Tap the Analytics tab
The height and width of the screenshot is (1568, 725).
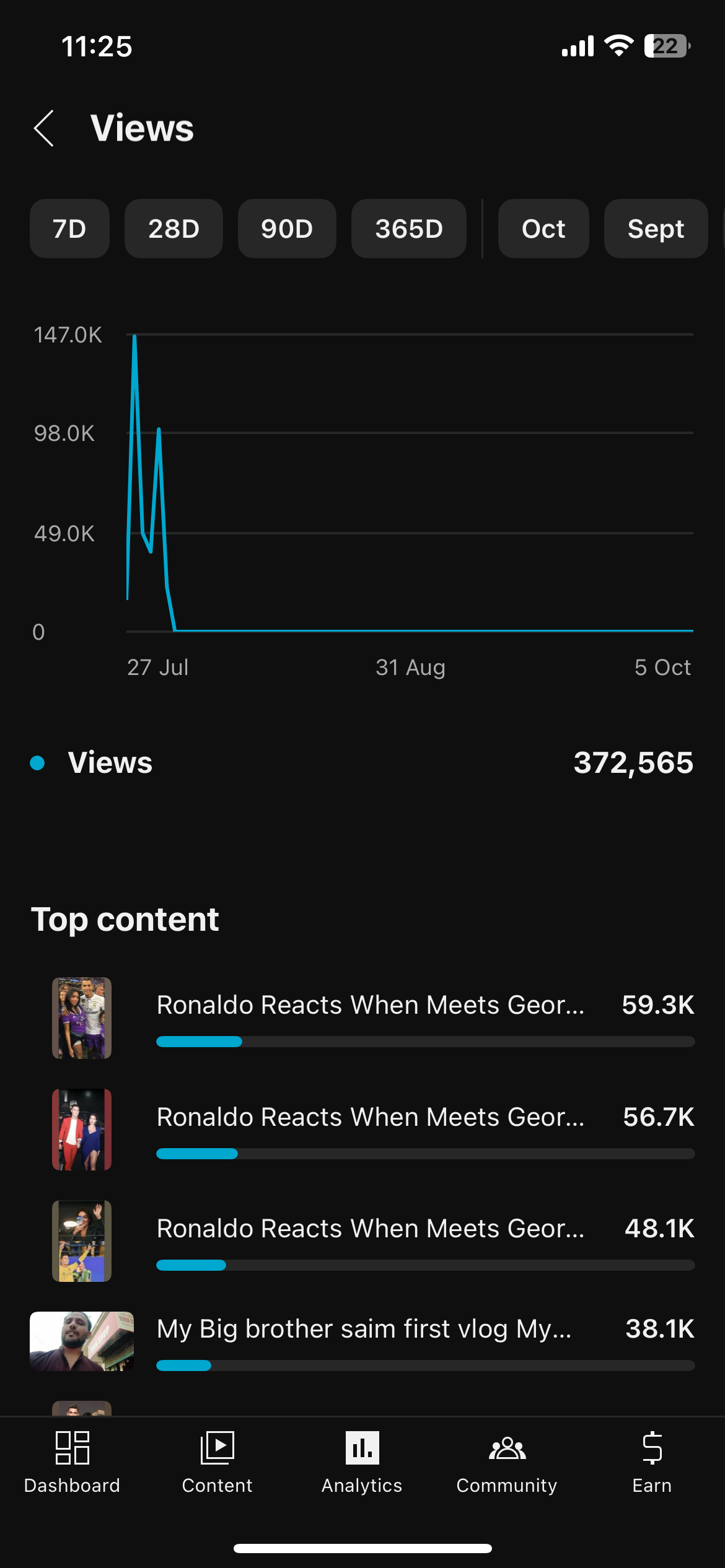(x=362, y=1461)
